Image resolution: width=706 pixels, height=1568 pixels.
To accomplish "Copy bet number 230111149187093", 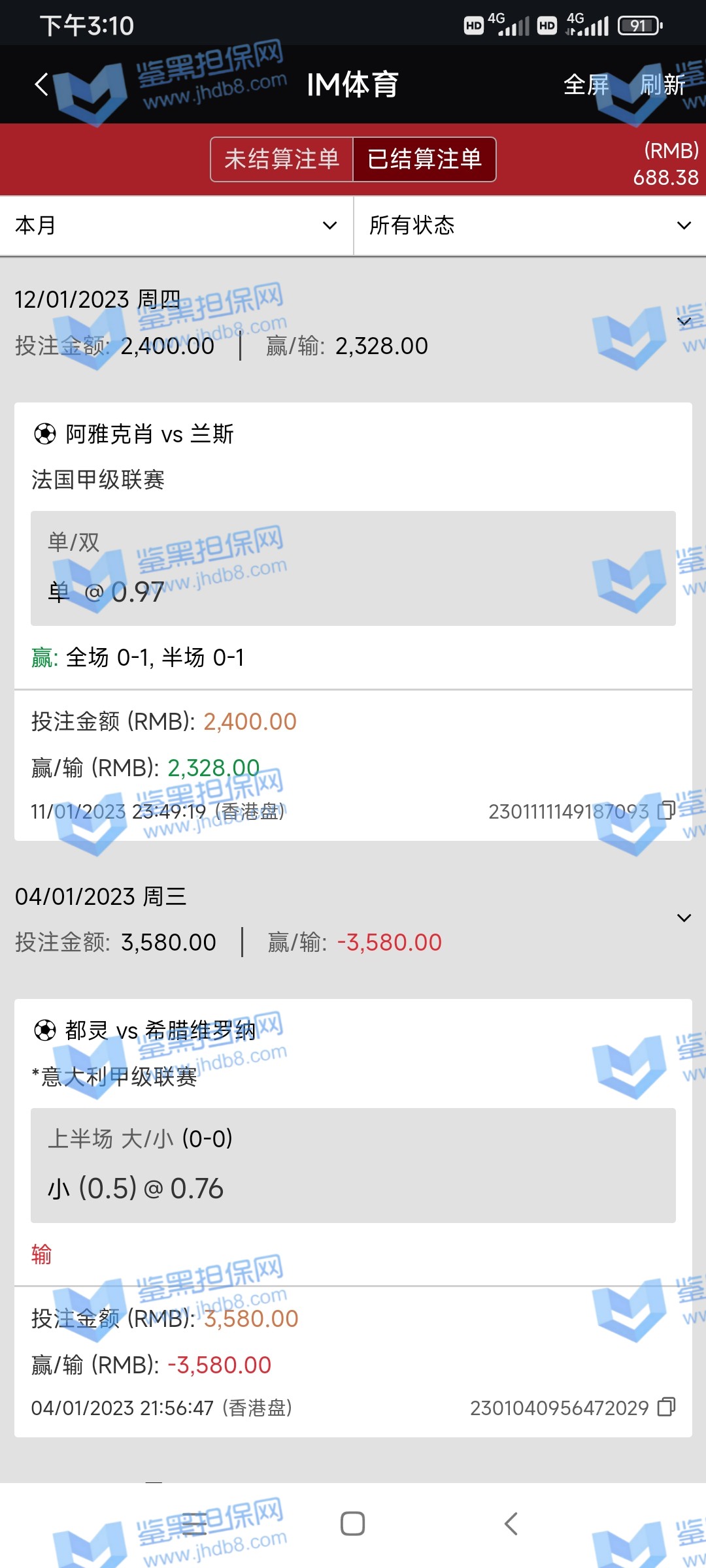I will 666,811.
